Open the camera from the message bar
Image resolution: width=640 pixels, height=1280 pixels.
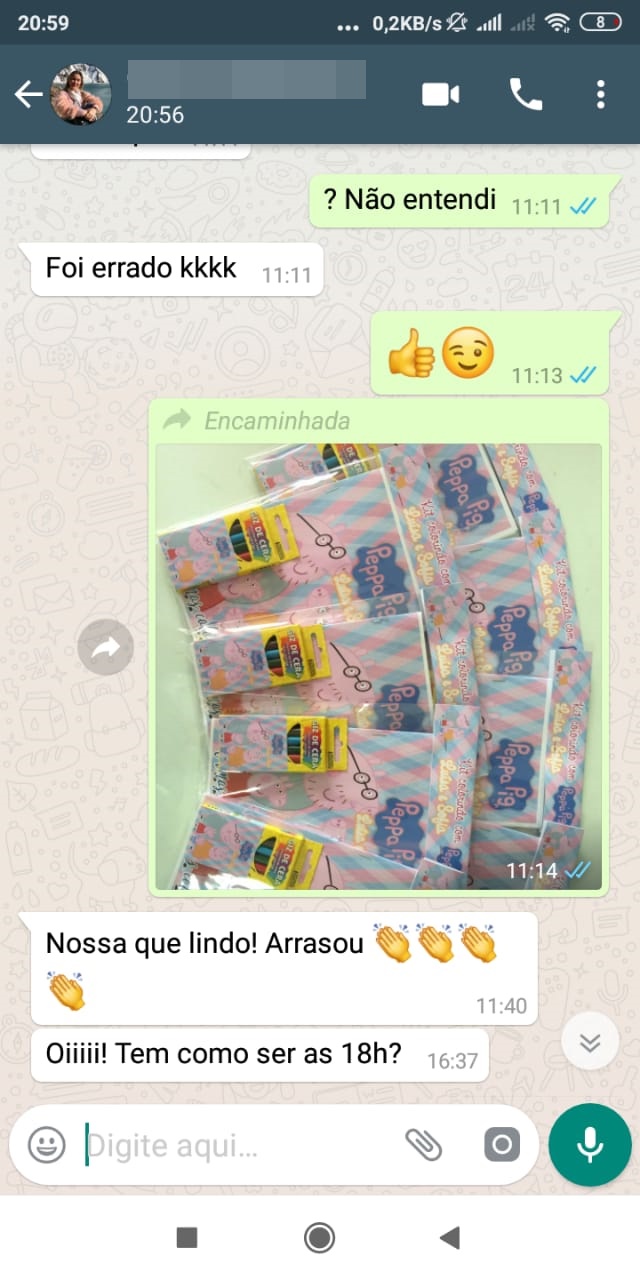point(502,1144)
